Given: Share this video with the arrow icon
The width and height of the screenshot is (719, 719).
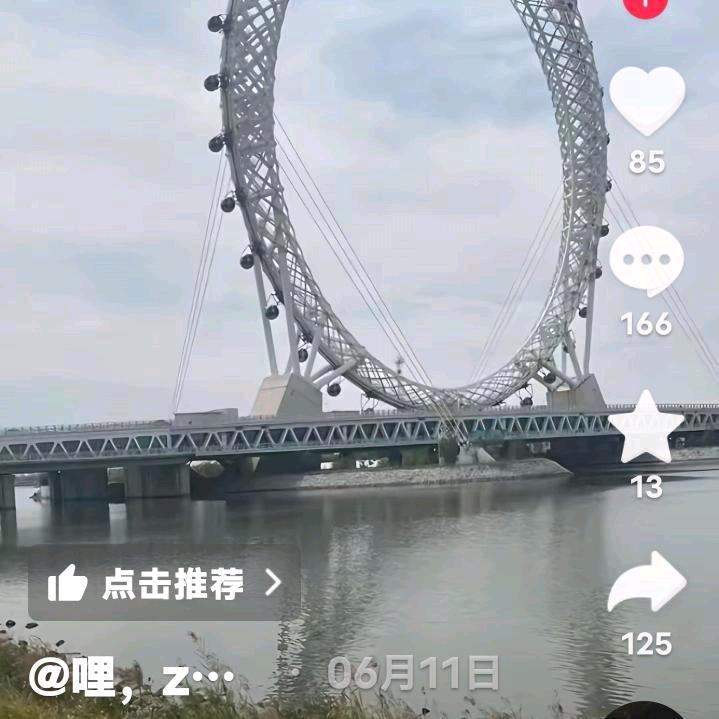Looking at the screenshot, I should [x=647, y=583].
